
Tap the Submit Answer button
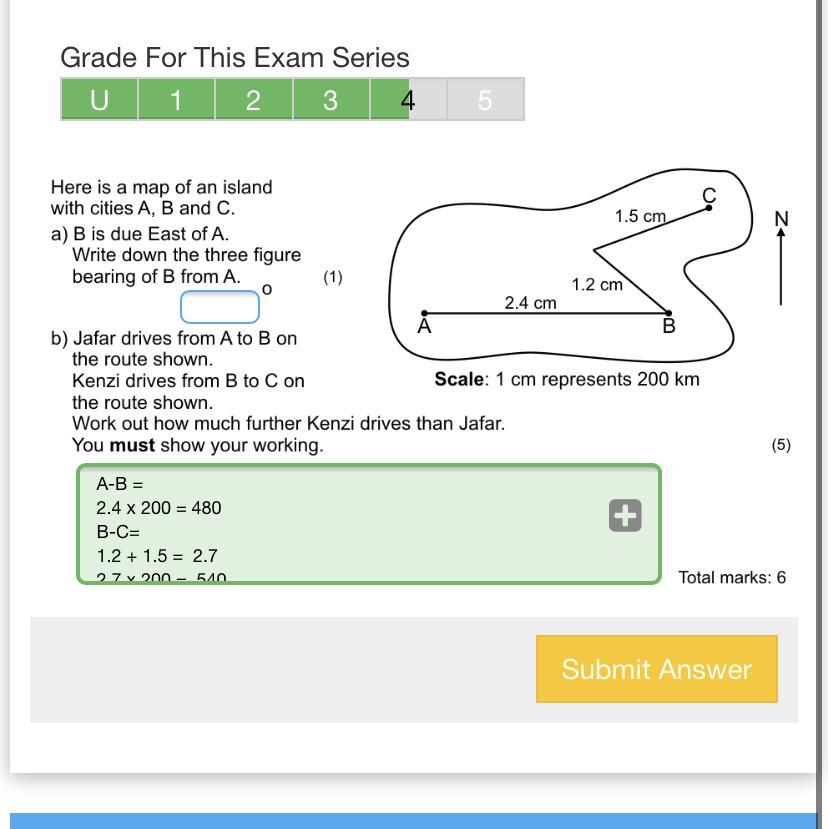point(656,669)
